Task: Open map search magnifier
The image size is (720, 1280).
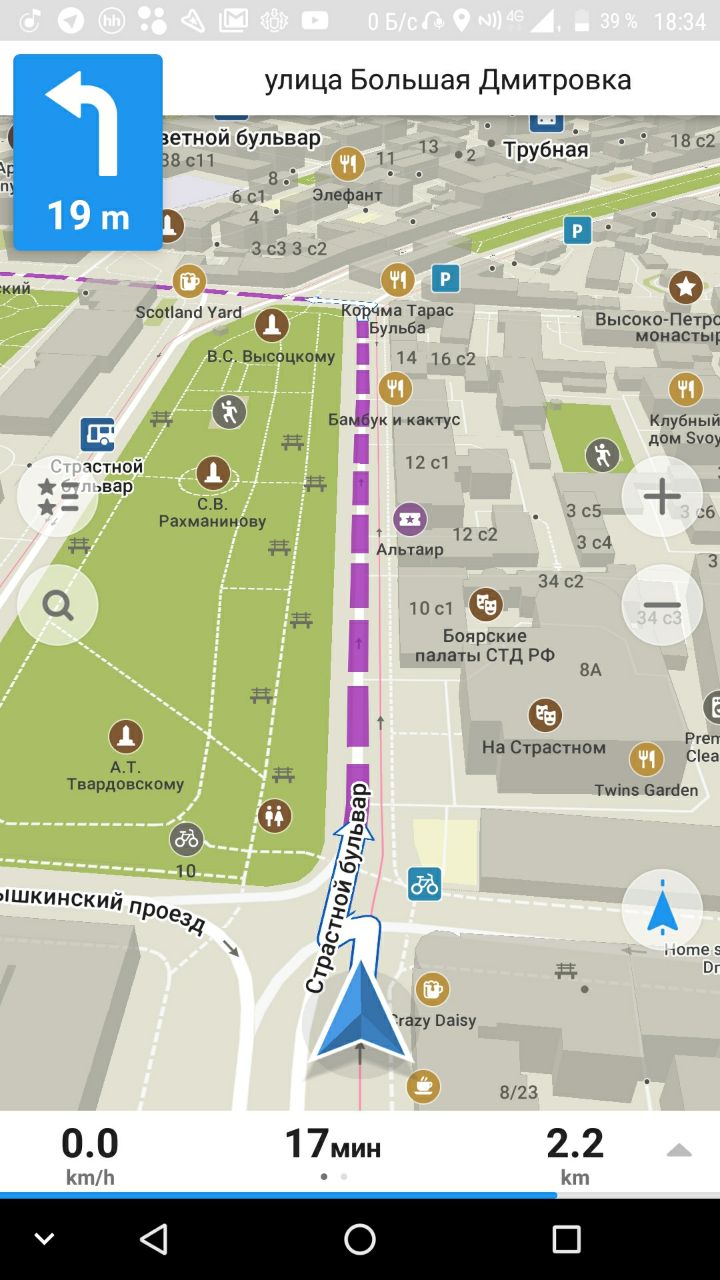Action: 58,605
